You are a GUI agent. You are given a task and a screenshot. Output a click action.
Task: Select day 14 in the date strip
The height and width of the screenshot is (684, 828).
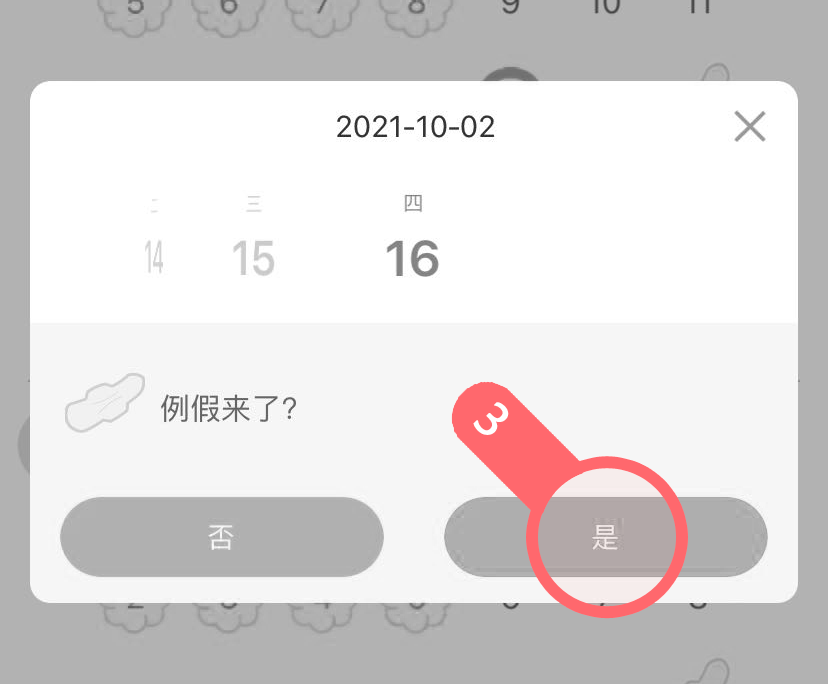pos(154,257)
